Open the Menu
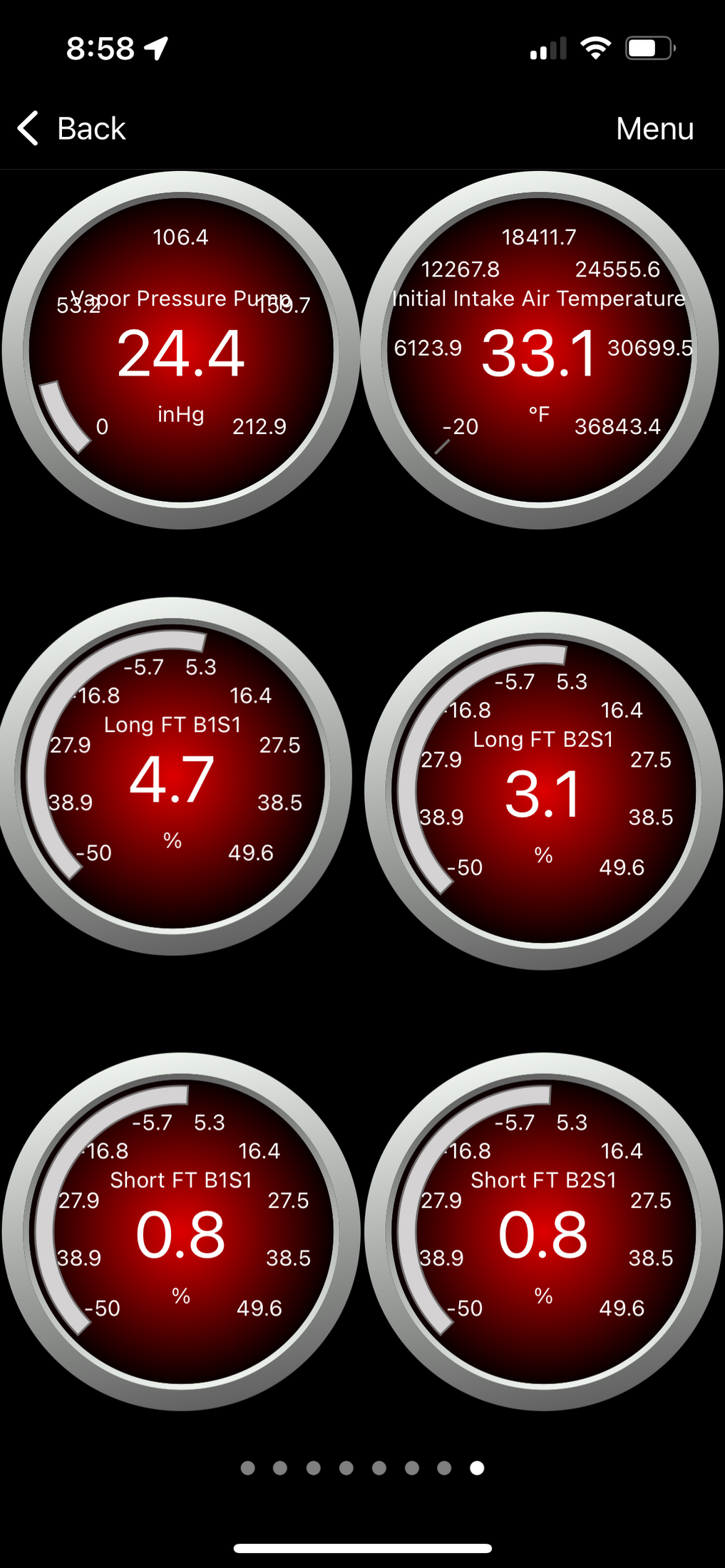725x1568 pixels. (x=654, y=129)
